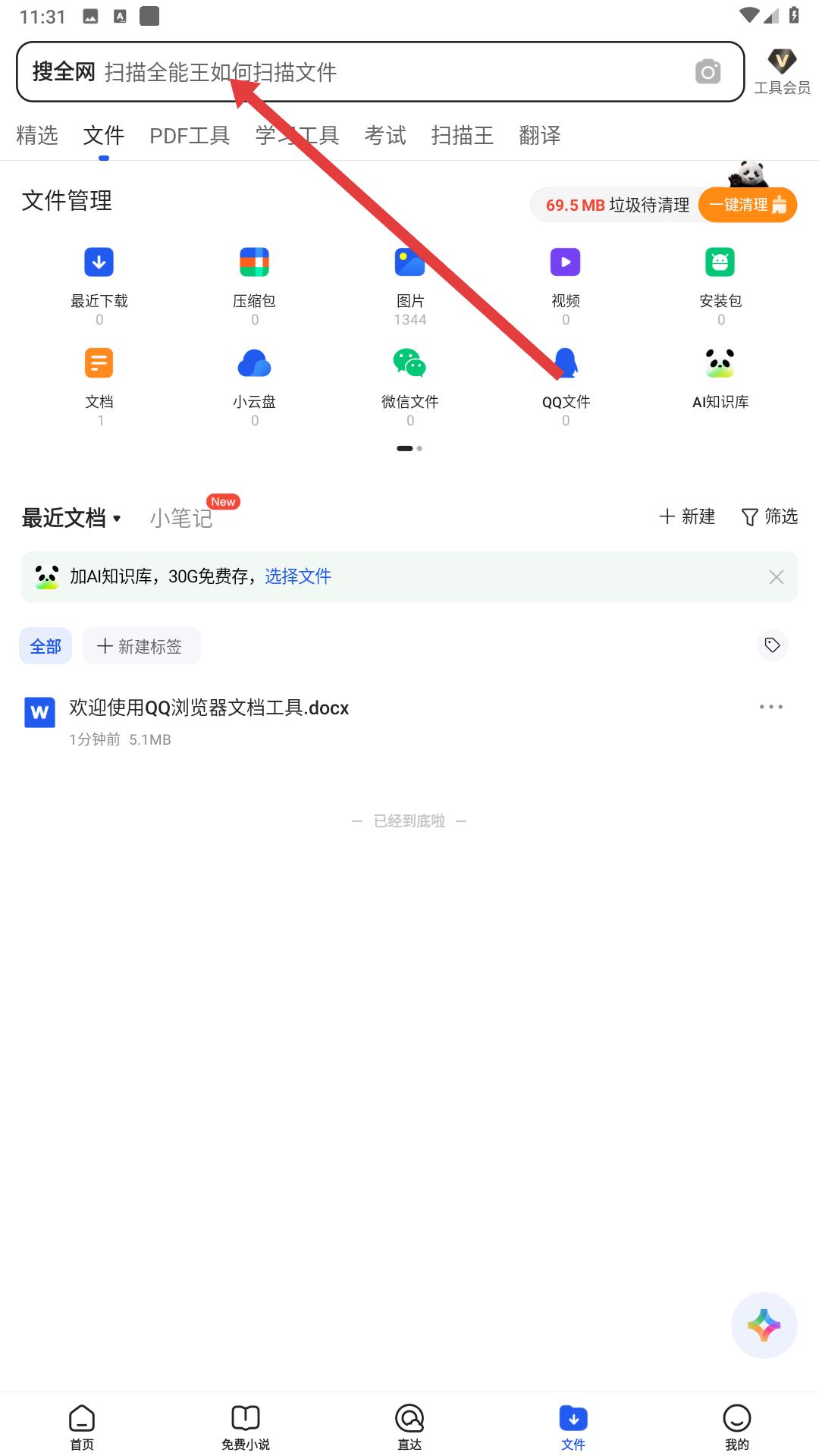
Task: Switch to the 翻译 tab
Action: pyautogui.click(x=539, y=136)
